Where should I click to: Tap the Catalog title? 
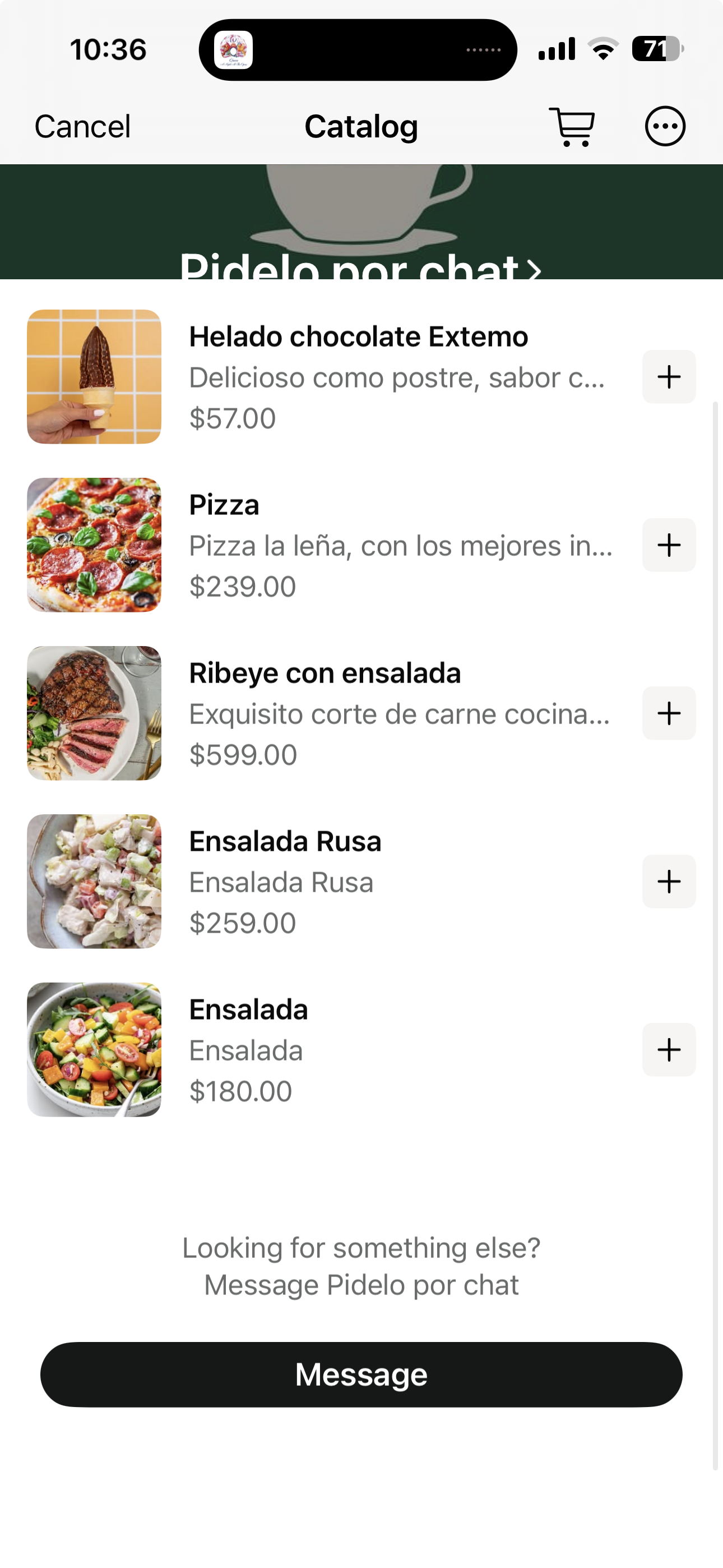(361, 126)
